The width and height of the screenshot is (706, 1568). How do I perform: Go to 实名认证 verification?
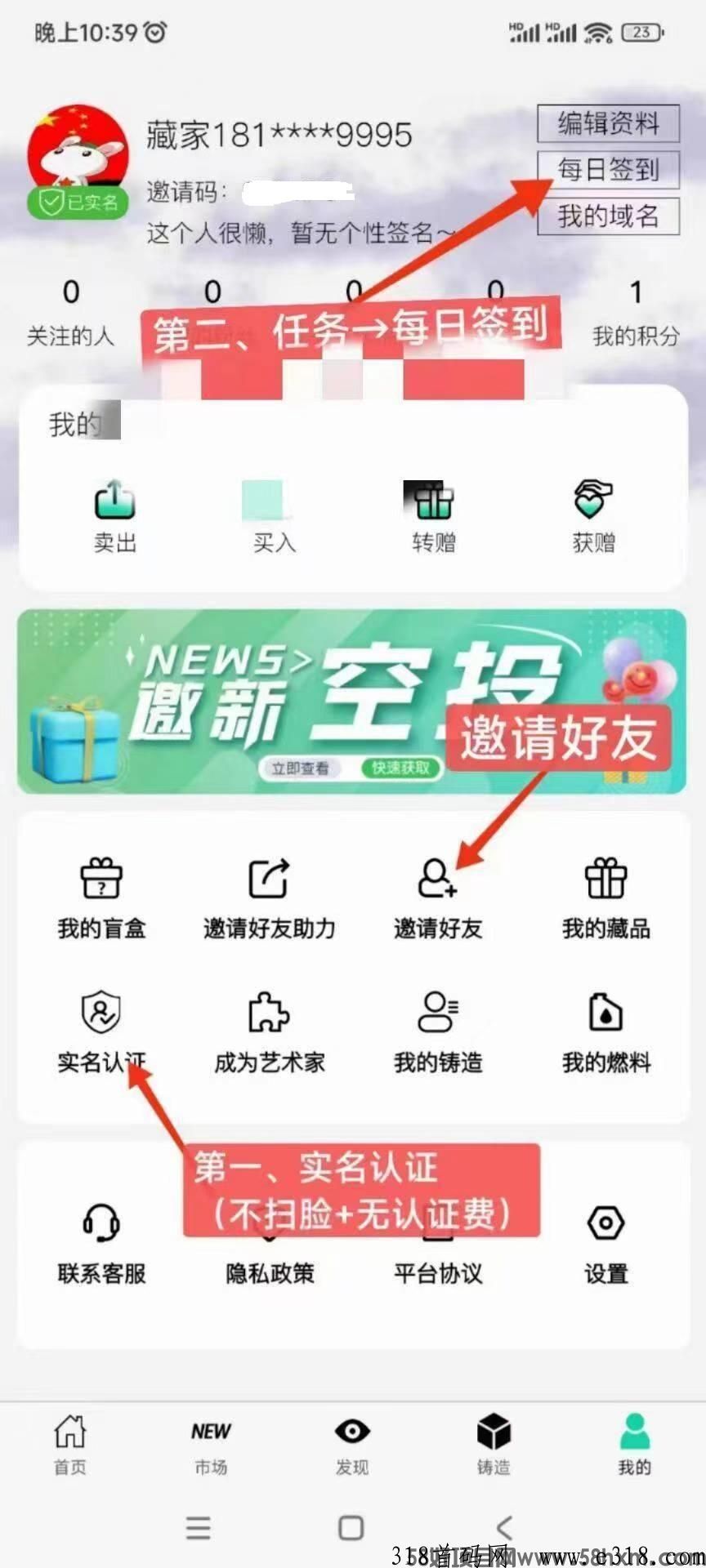(x=101, y=1031)
